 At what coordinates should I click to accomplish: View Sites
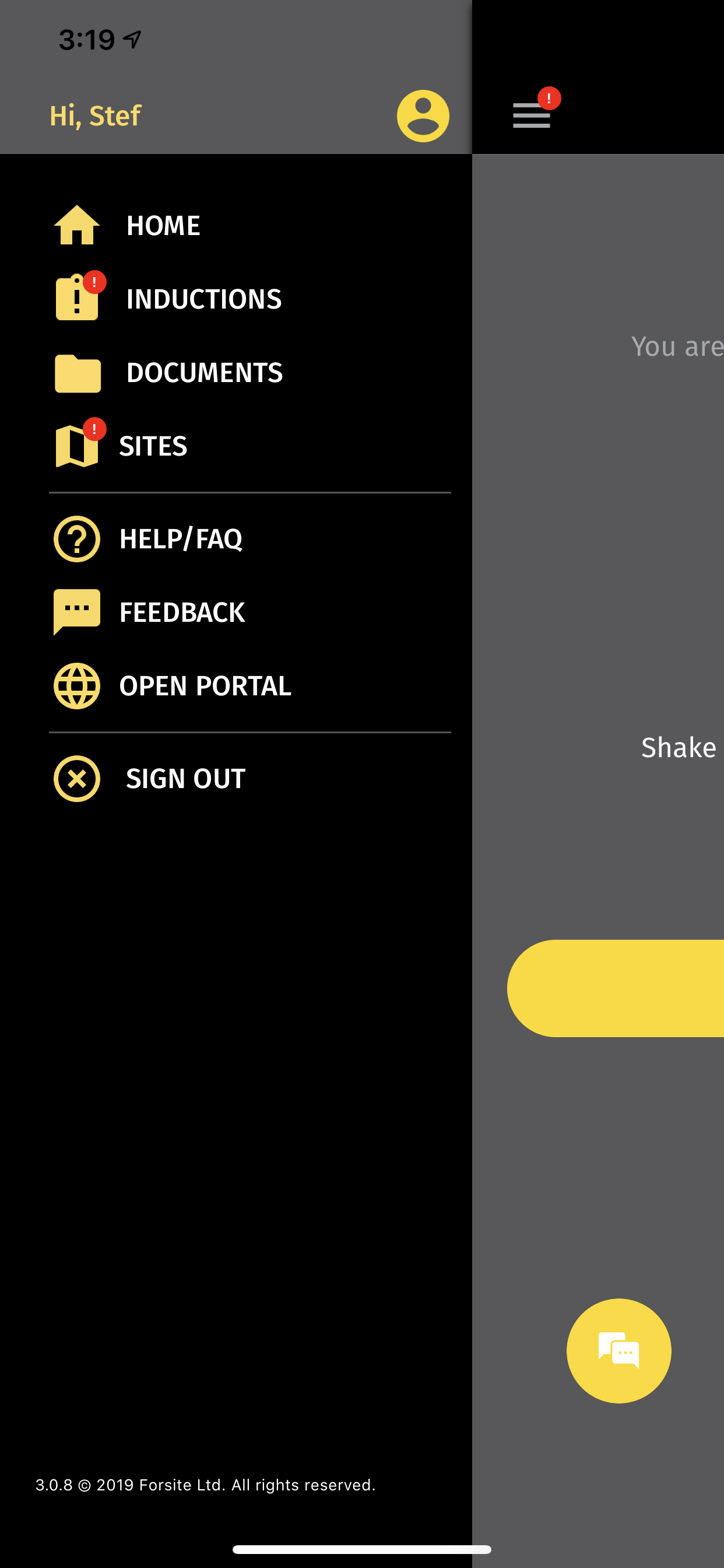(x=152, y=446)
